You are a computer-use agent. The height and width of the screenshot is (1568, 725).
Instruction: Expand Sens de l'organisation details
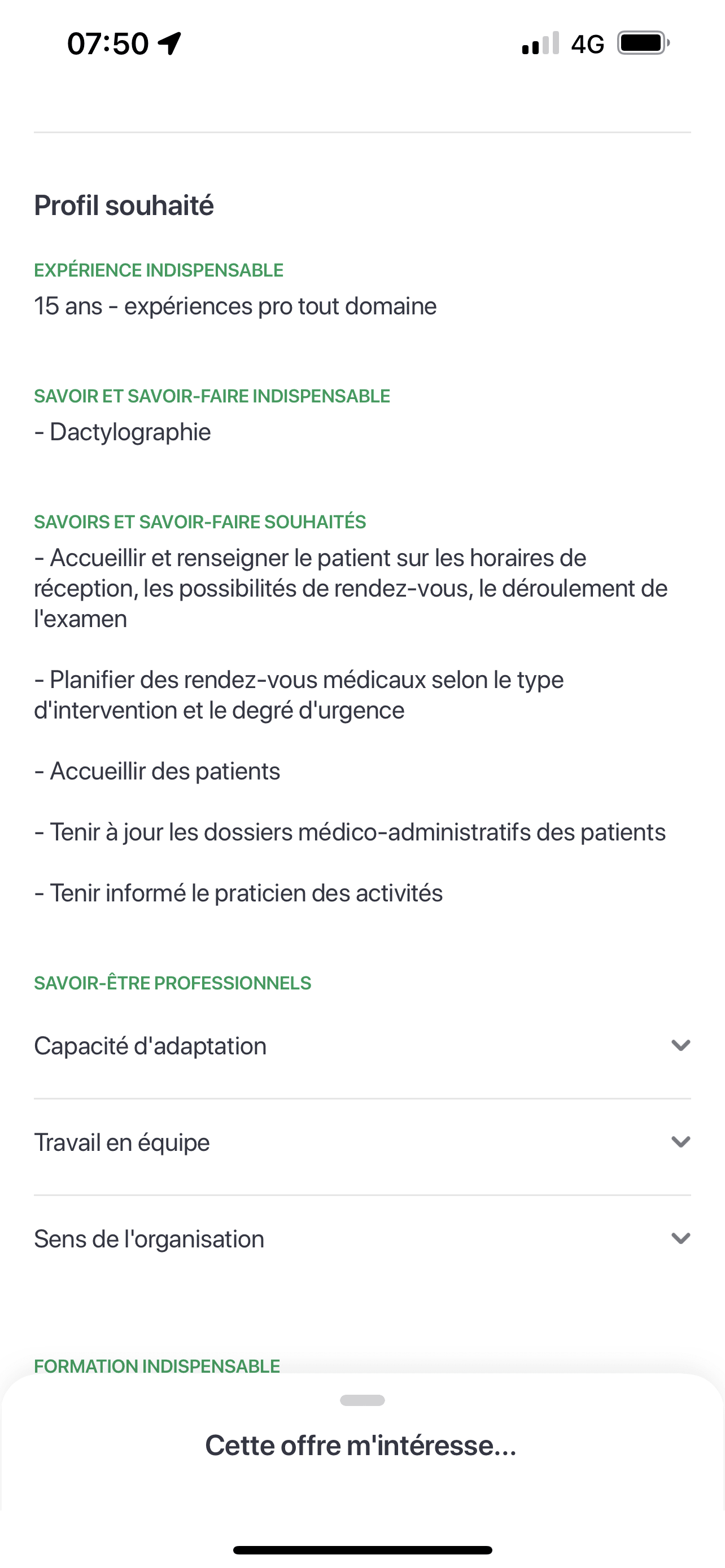[680, 1239]
